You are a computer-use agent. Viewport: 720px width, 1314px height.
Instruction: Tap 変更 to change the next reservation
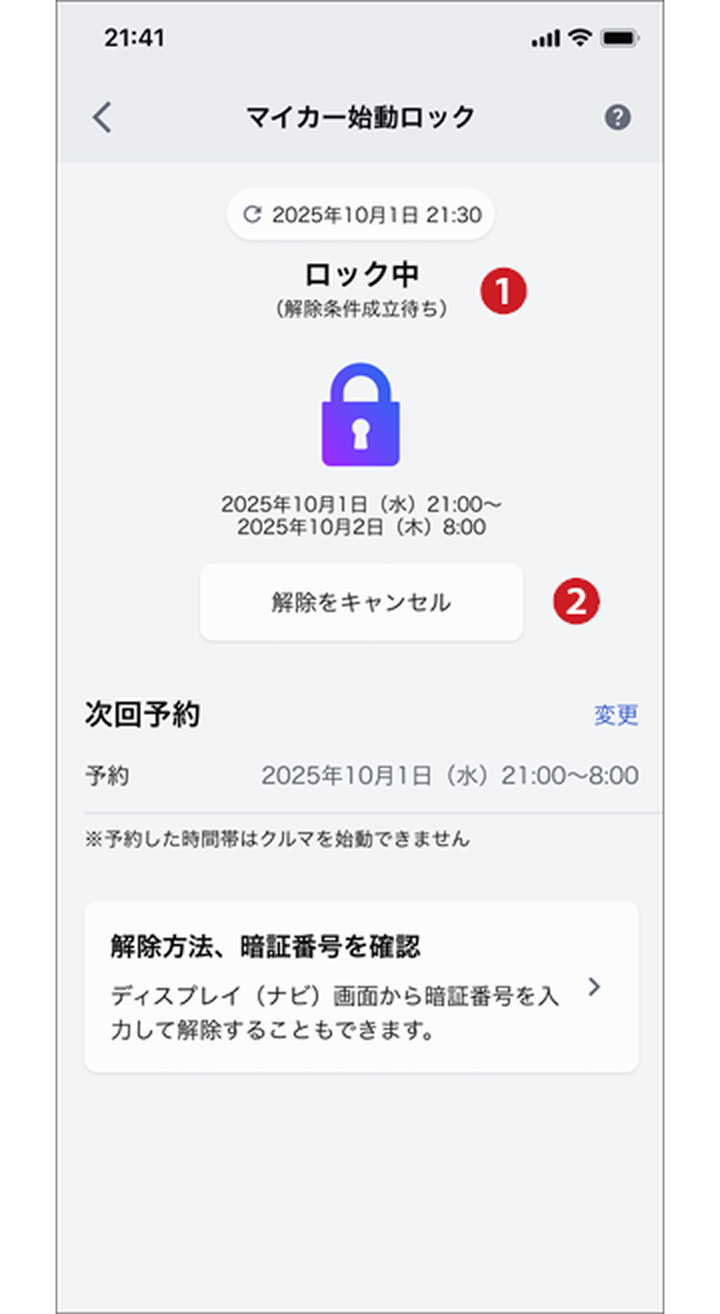pos(615,715)
